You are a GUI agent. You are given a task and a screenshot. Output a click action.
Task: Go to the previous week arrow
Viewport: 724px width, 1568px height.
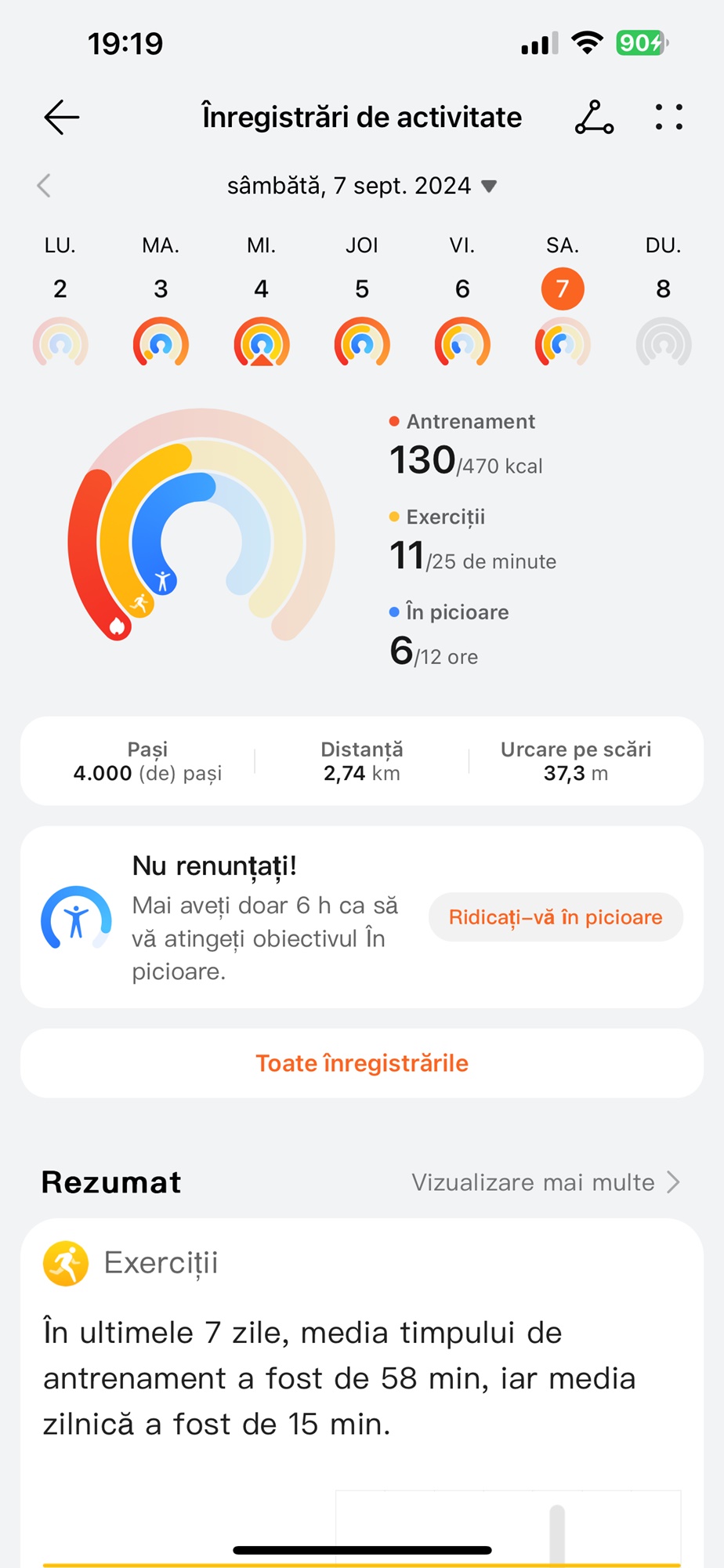pyautogui.click(x=44, y=186)
